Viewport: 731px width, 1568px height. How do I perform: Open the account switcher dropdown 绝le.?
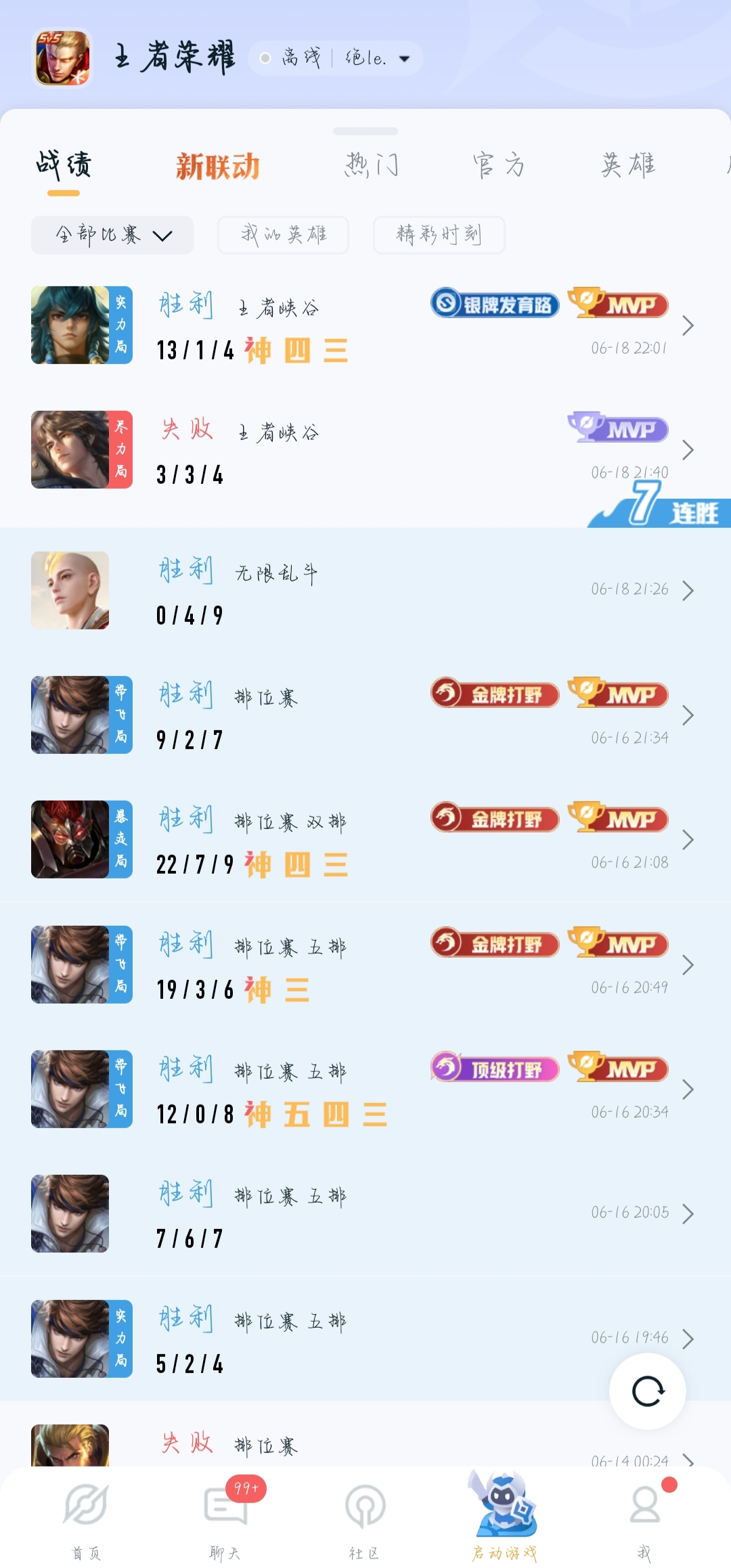[376, 58]
